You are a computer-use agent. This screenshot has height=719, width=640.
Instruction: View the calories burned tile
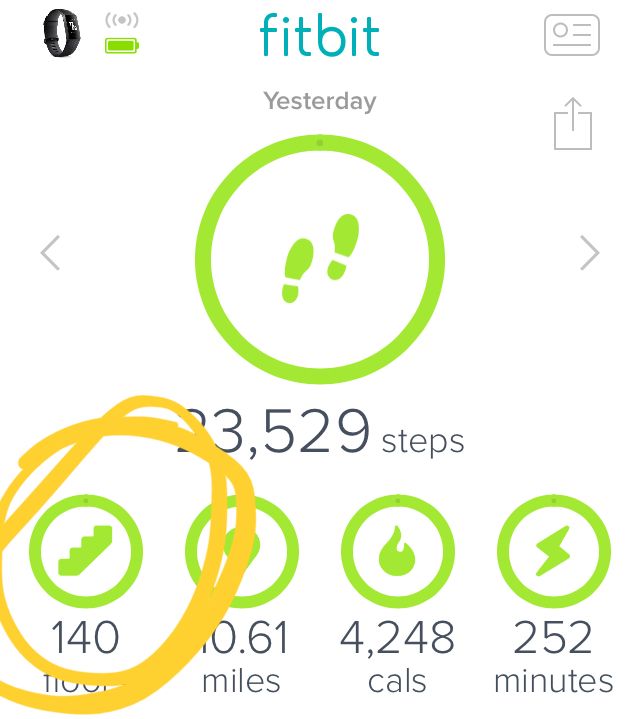point(398,551)
